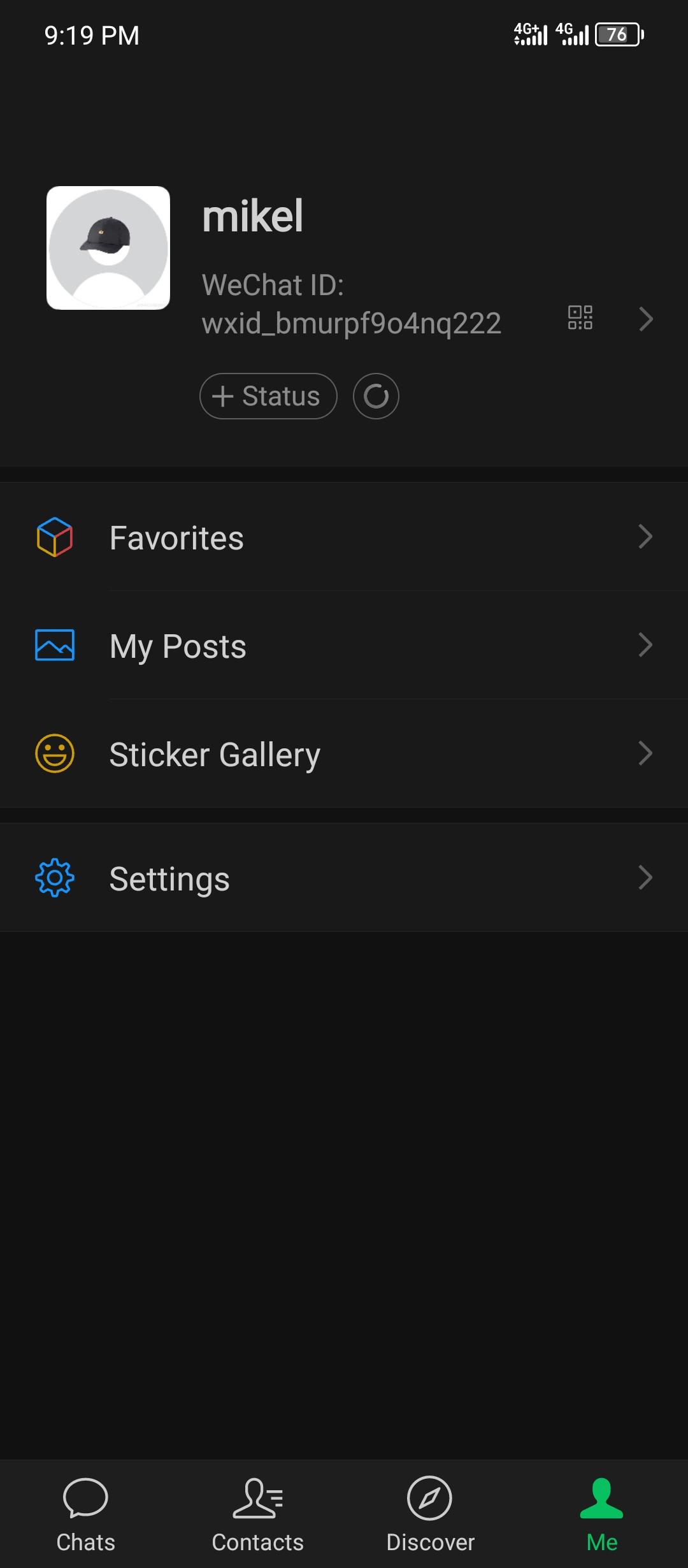Open Favorites using its chevron arrow
This screenshot has height=1568, width=688.
pos(645,537)
